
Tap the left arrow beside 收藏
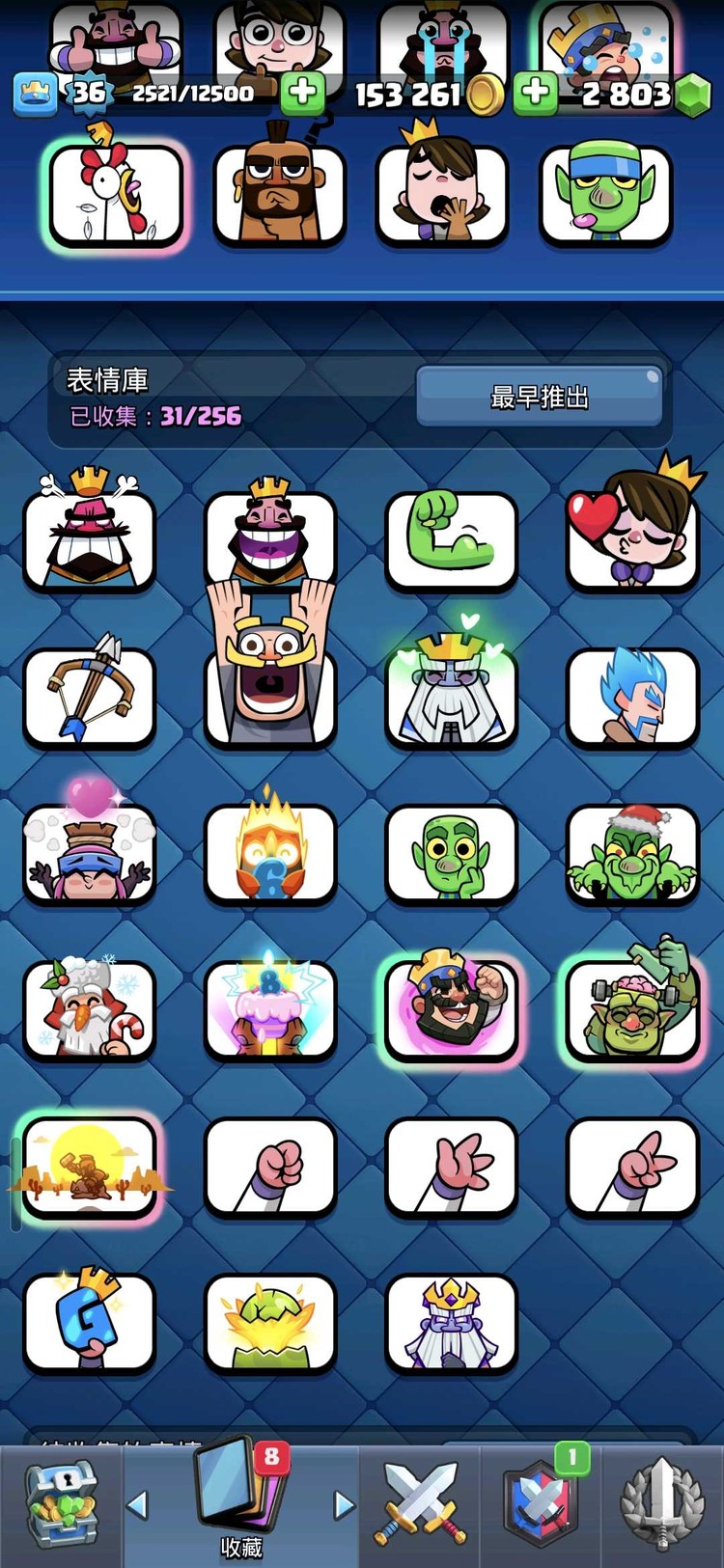pyautogui.click(x=138, y=1504)
